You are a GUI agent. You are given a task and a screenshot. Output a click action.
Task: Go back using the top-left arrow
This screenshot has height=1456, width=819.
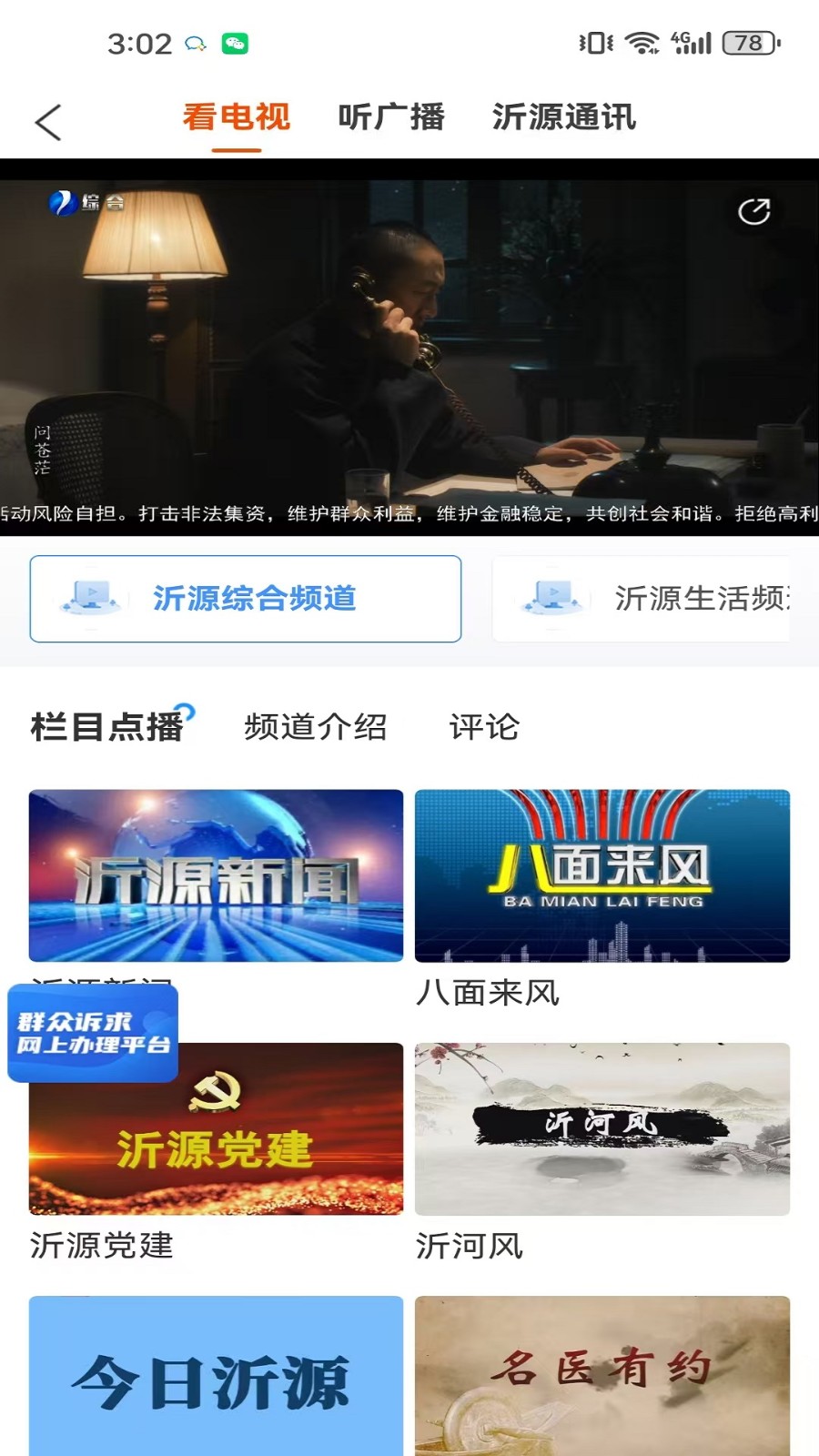pyautogui.click(x=48, y=122)
